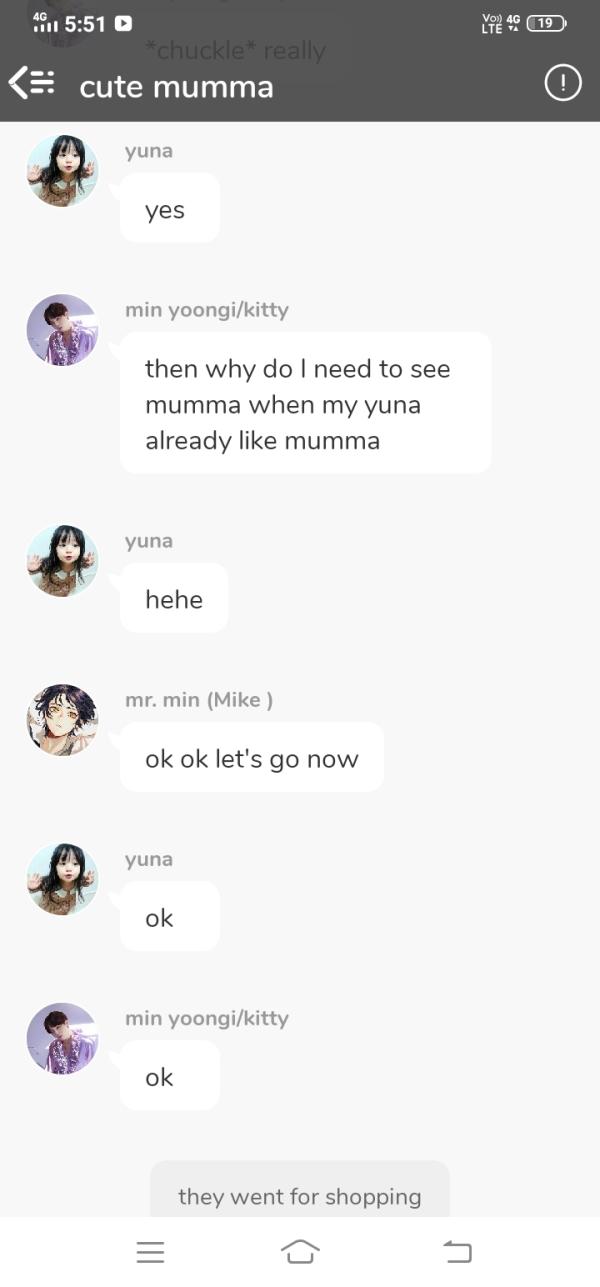Tap the system back button
This screenshot has height=1287, width=600.
pos(456,1252)
